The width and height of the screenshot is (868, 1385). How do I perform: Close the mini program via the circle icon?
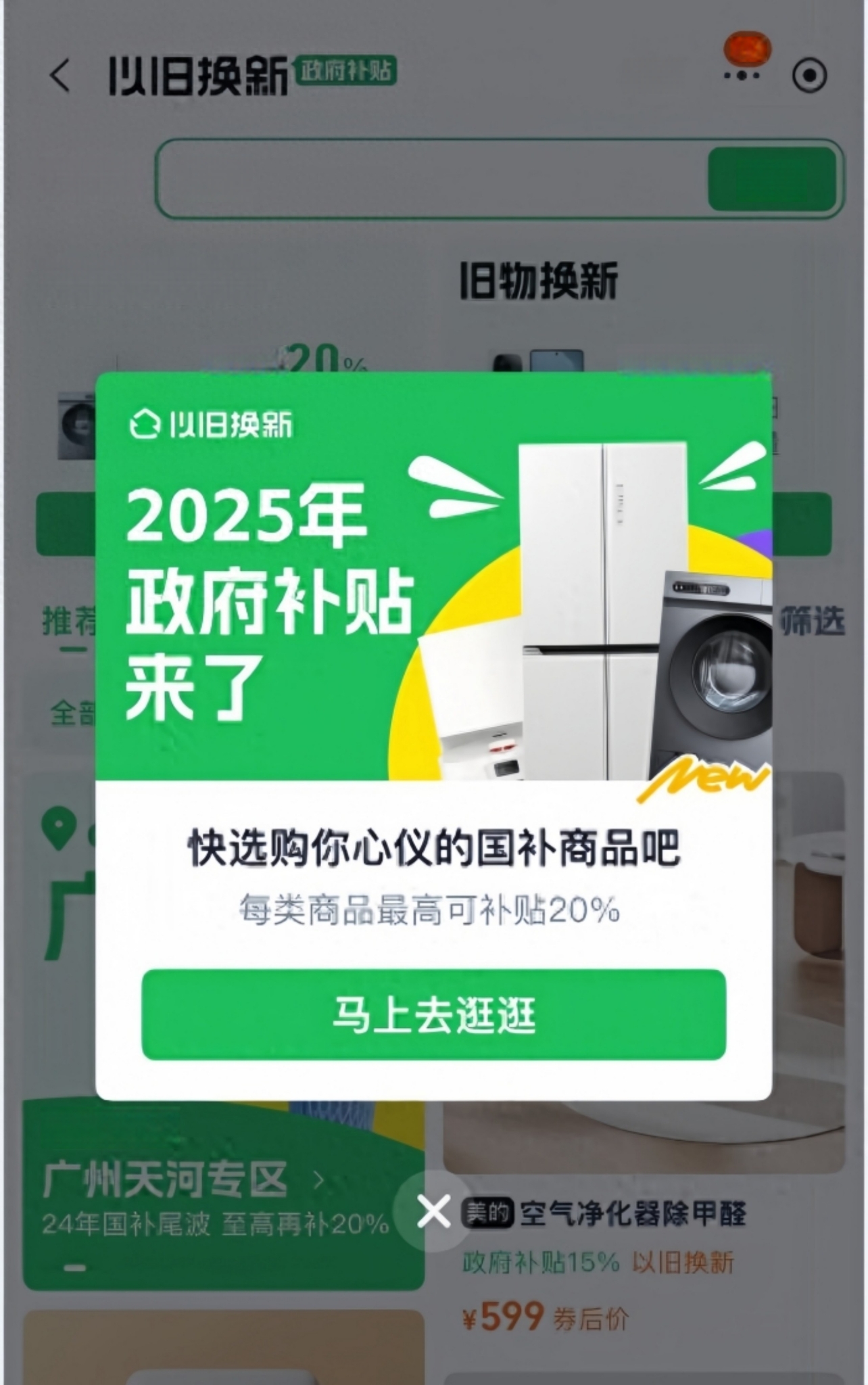tap(809, 75)
